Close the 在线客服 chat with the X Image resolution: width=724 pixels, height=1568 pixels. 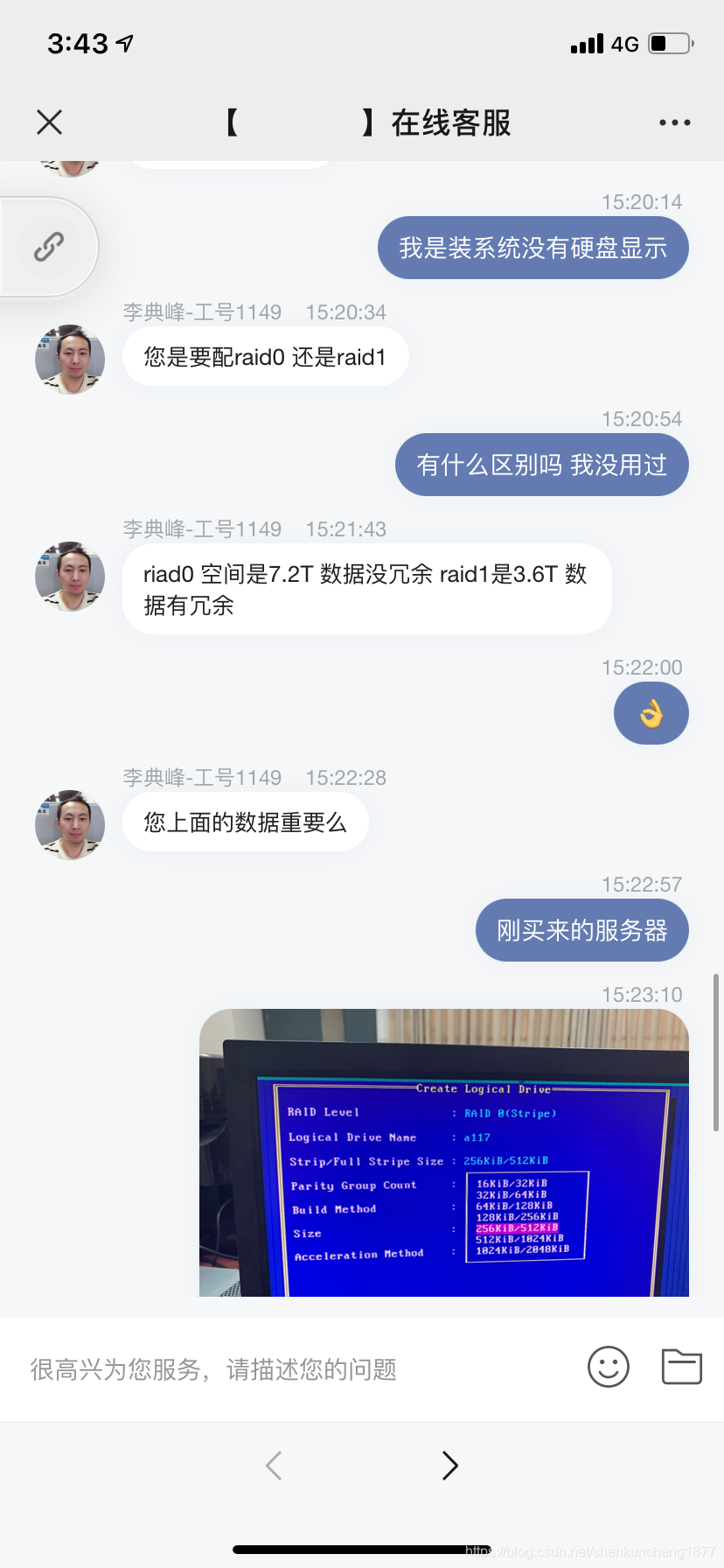(x=49, y=122)
